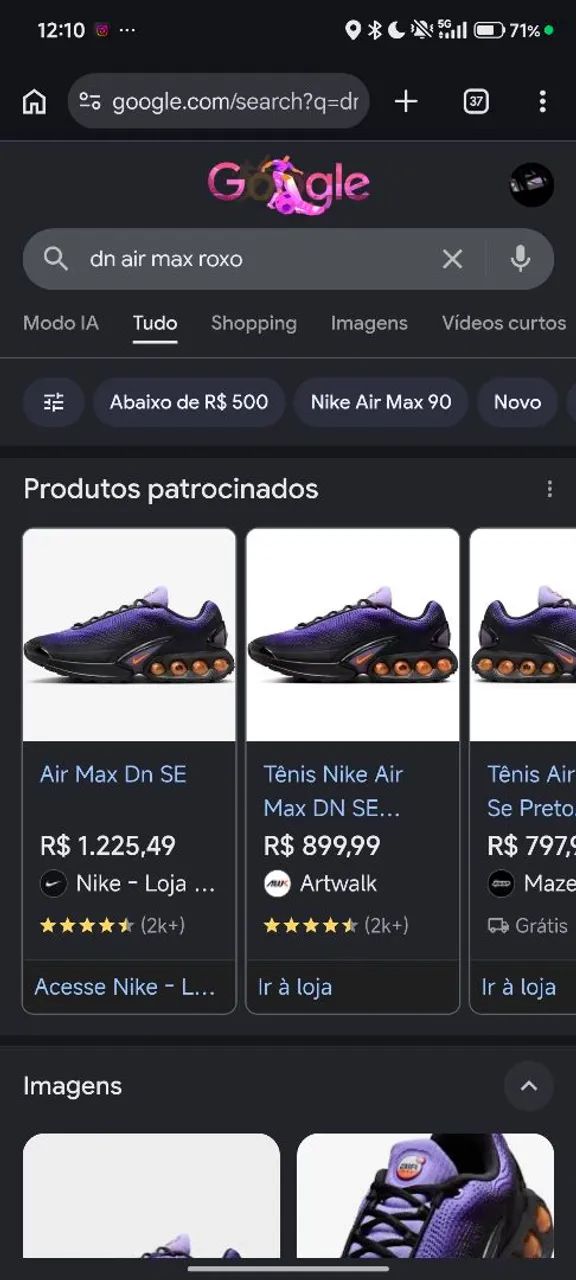Switch to the Vídeos curtos tab
The width and height of the screenshot is (576, 1280).
(504, 323)
